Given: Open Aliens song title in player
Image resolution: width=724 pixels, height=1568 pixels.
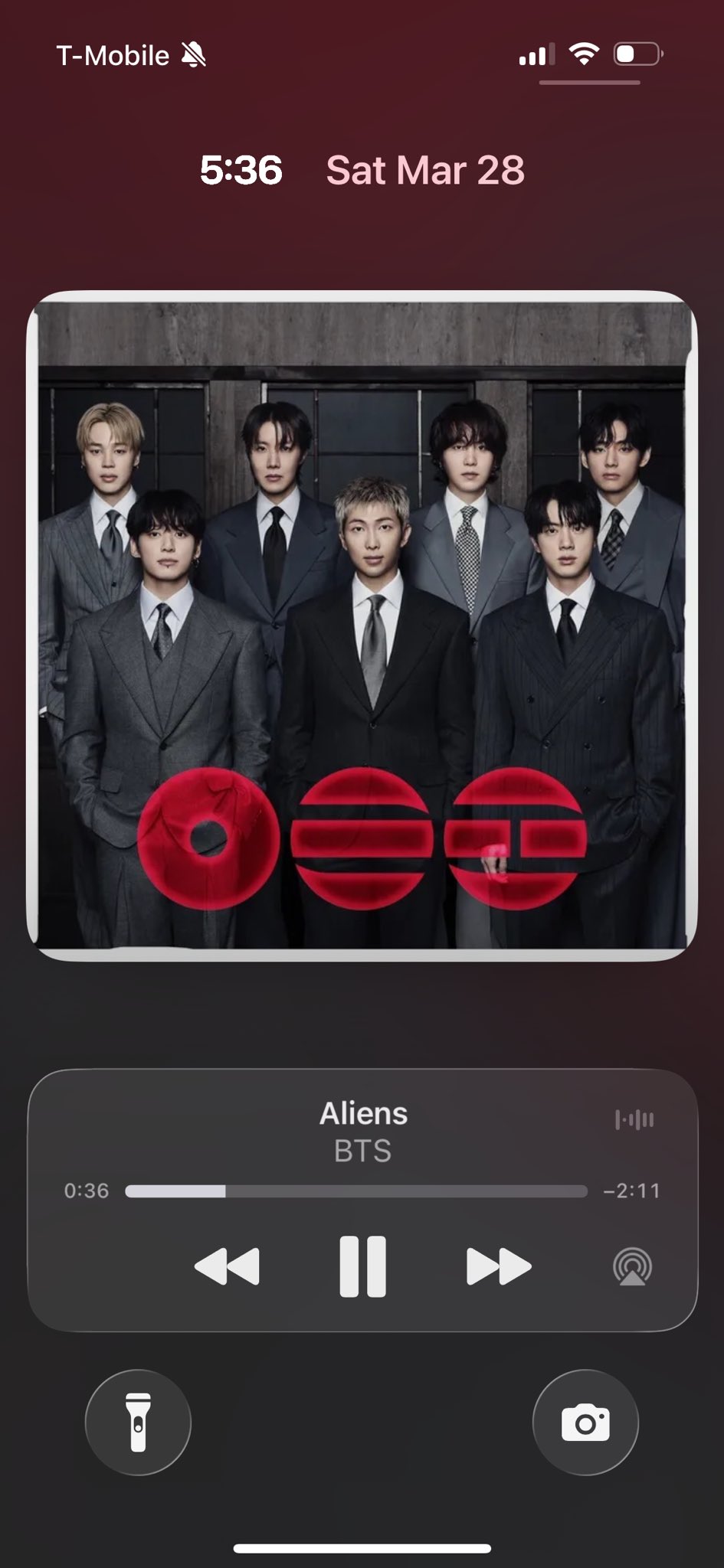Looking at the screenshot, I should coord(363,1114).
